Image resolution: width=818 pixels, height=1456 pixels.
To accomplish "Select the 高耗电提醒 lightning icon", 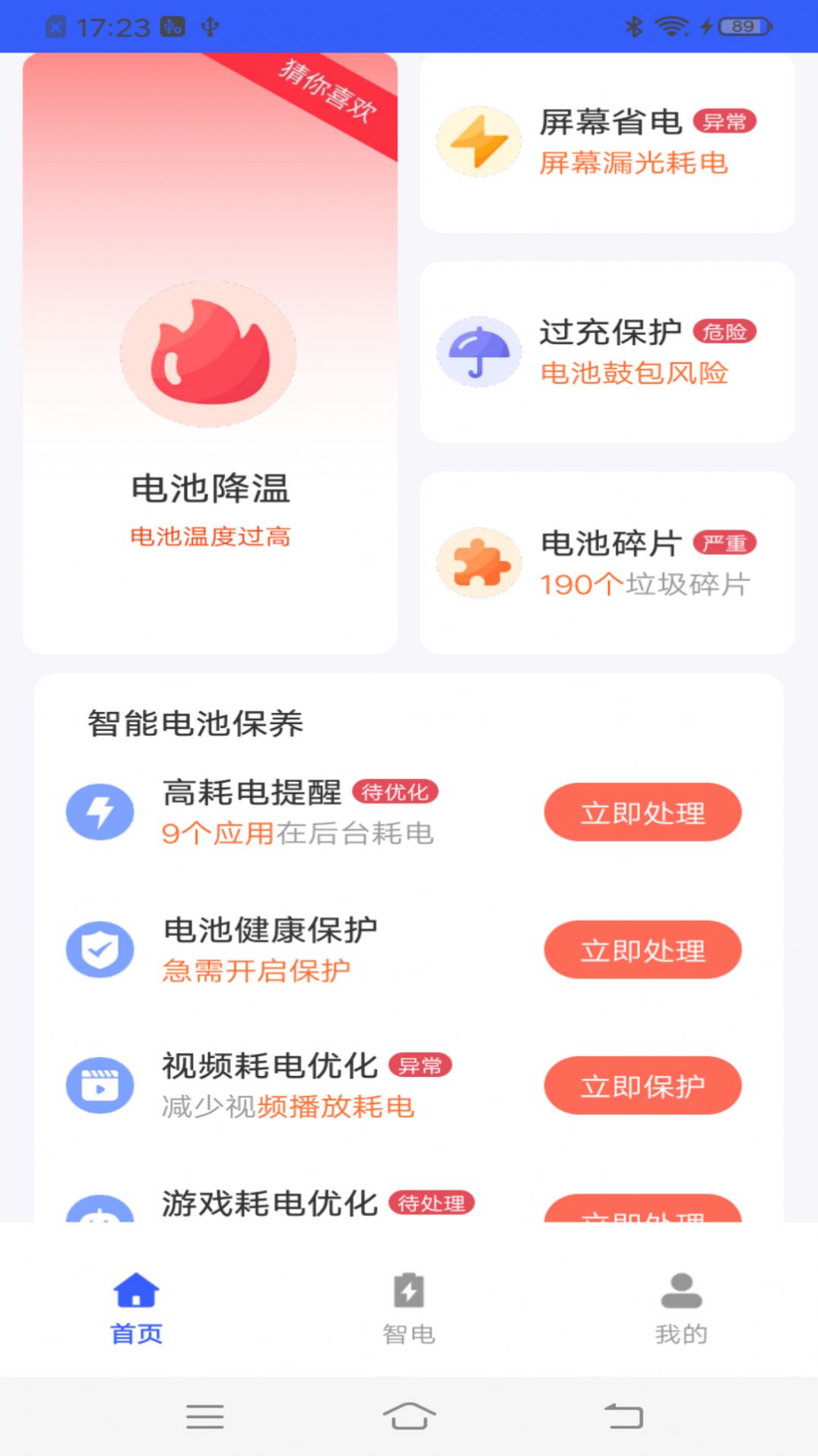I will click(101, 812).
